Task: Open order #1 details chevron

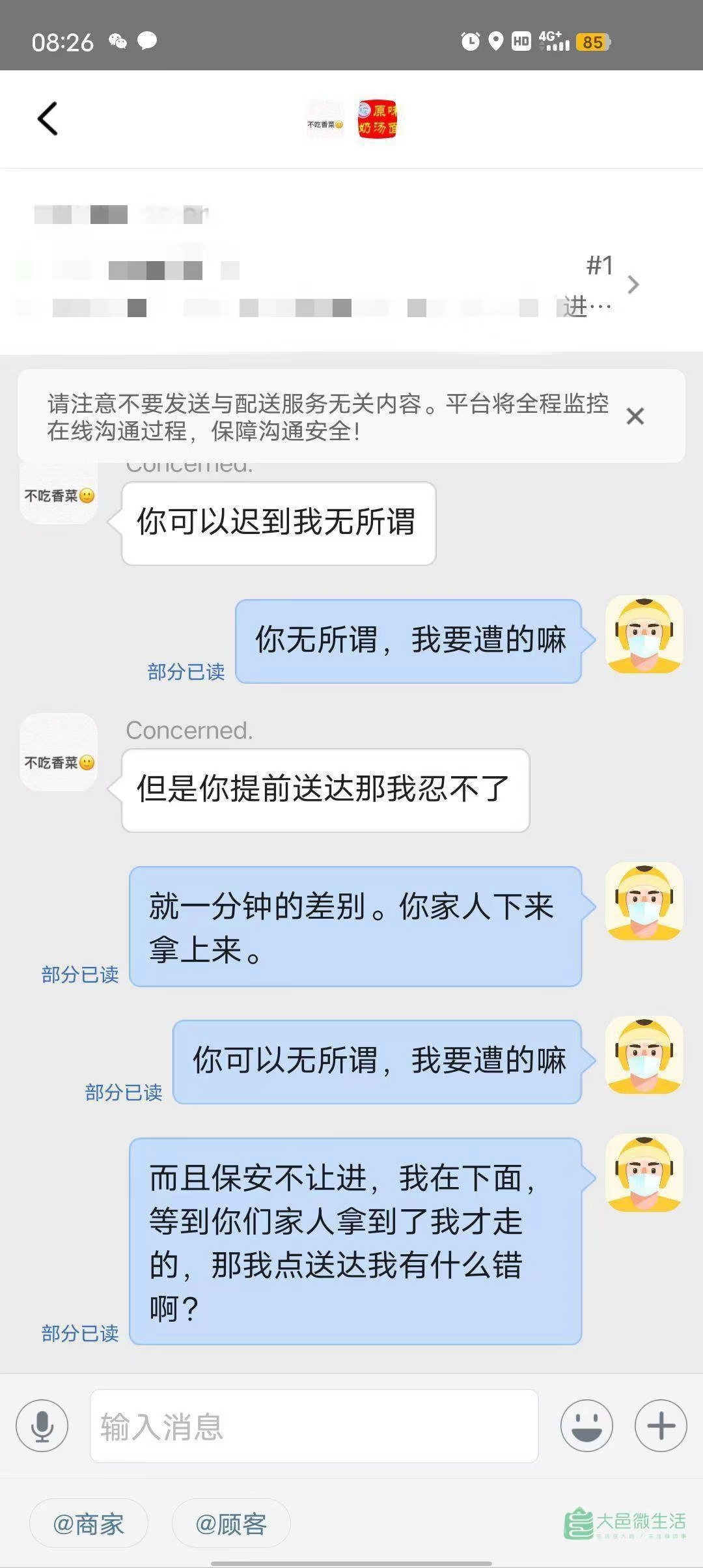Action: [632, 285]
